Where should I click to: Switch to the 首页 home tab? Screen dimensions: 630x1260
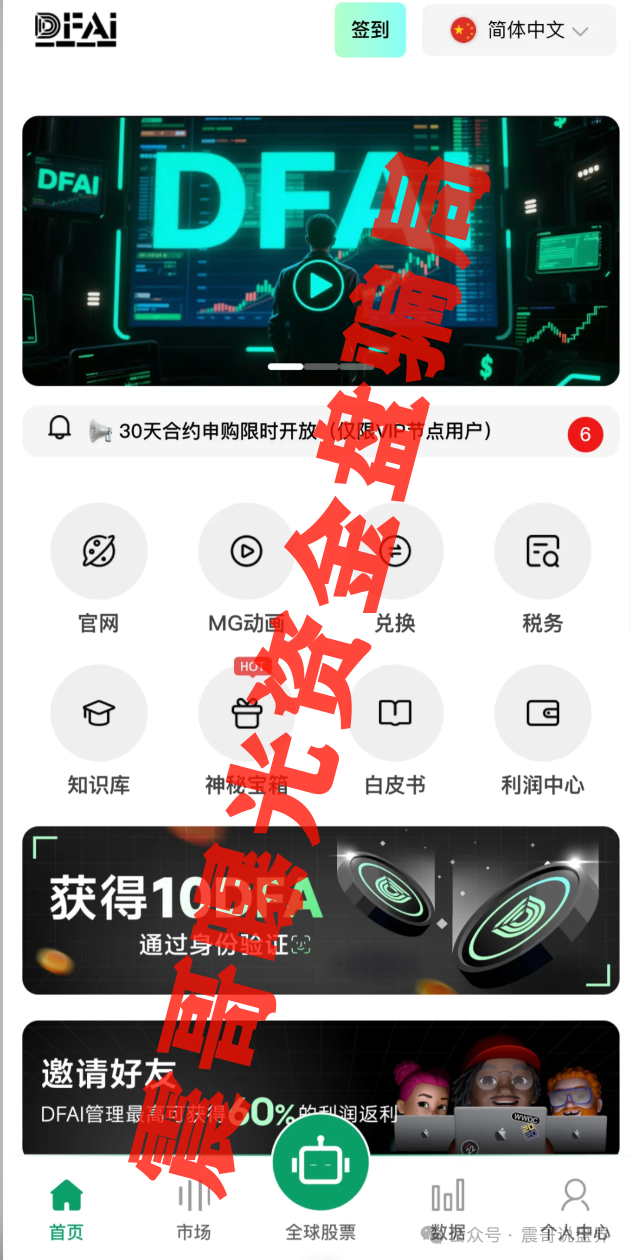(67, 1208)
